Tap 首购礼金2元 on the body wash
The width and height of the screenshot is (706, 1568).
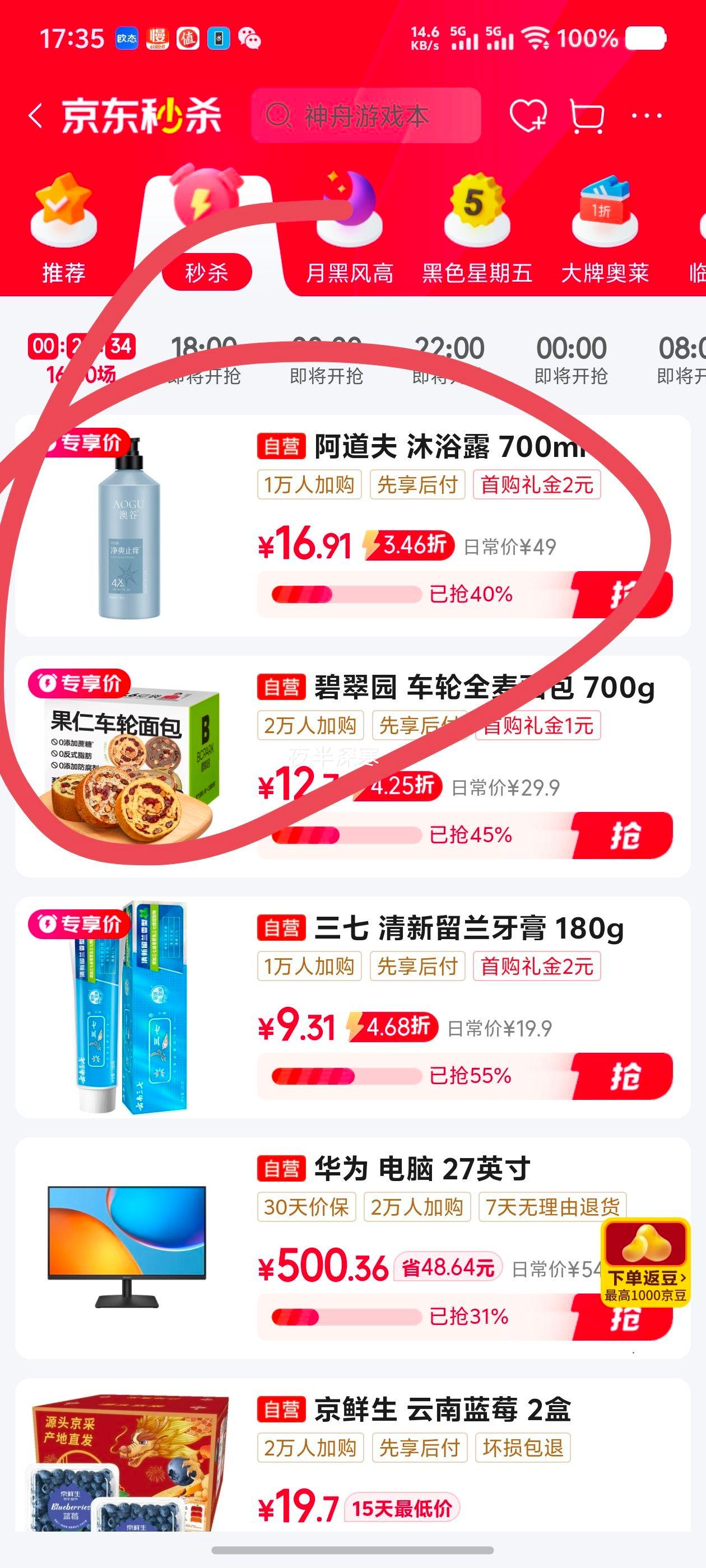point(538,485)
